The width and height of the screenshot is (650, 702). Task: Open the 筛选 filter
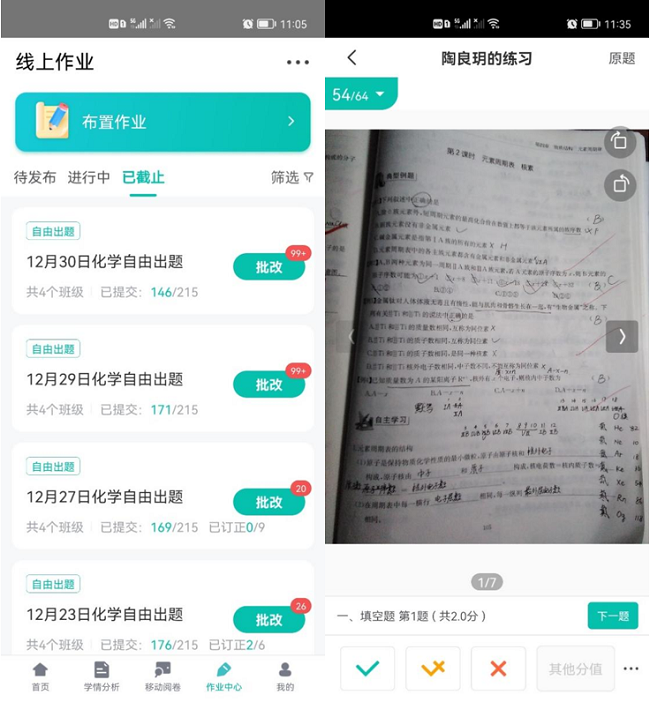[292, 177]
